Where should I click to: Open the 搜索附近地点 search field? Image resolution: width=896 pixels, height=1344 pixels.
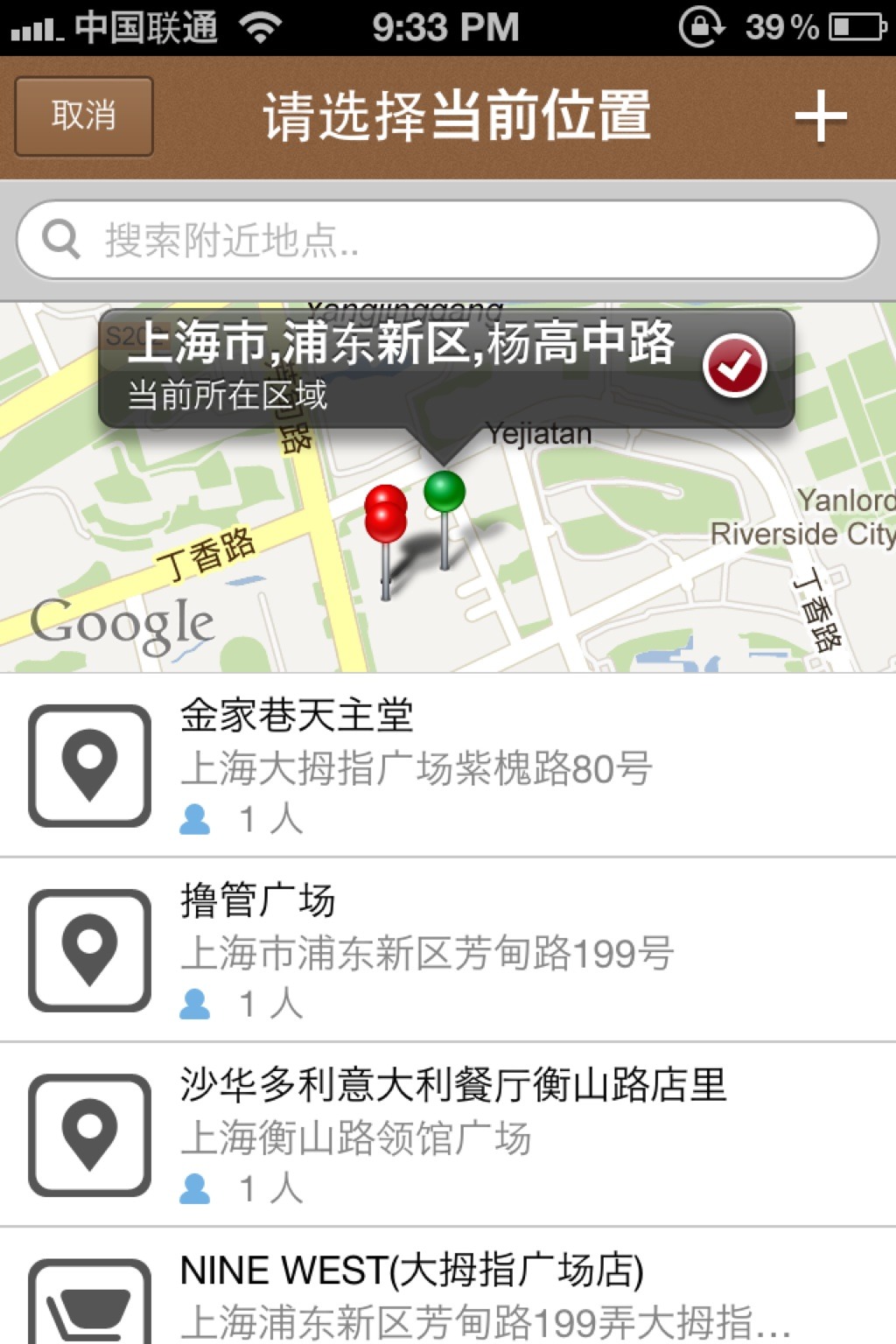pos(447,240)
